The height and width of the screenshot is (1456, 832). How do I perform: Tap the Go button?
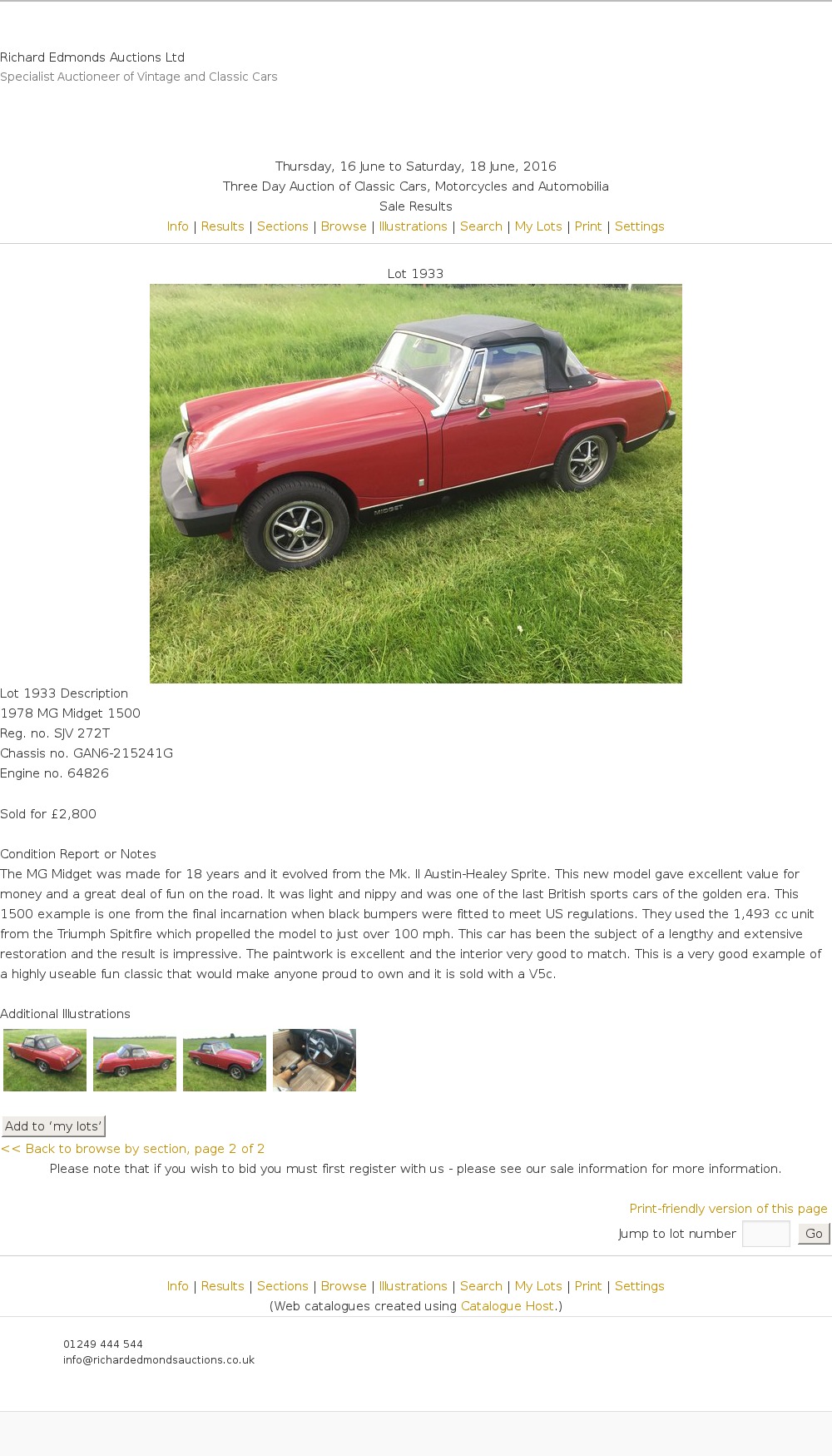[813, 1234]
